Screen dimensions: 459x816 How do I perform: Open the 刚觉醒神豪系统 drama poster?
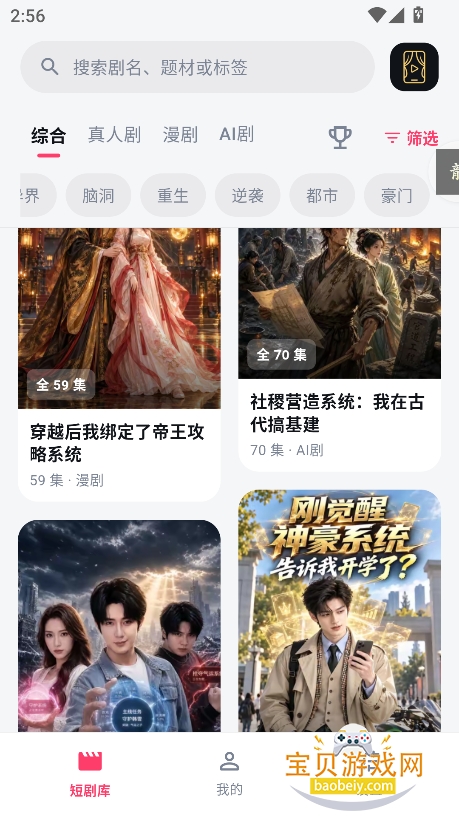coord(339,610)
